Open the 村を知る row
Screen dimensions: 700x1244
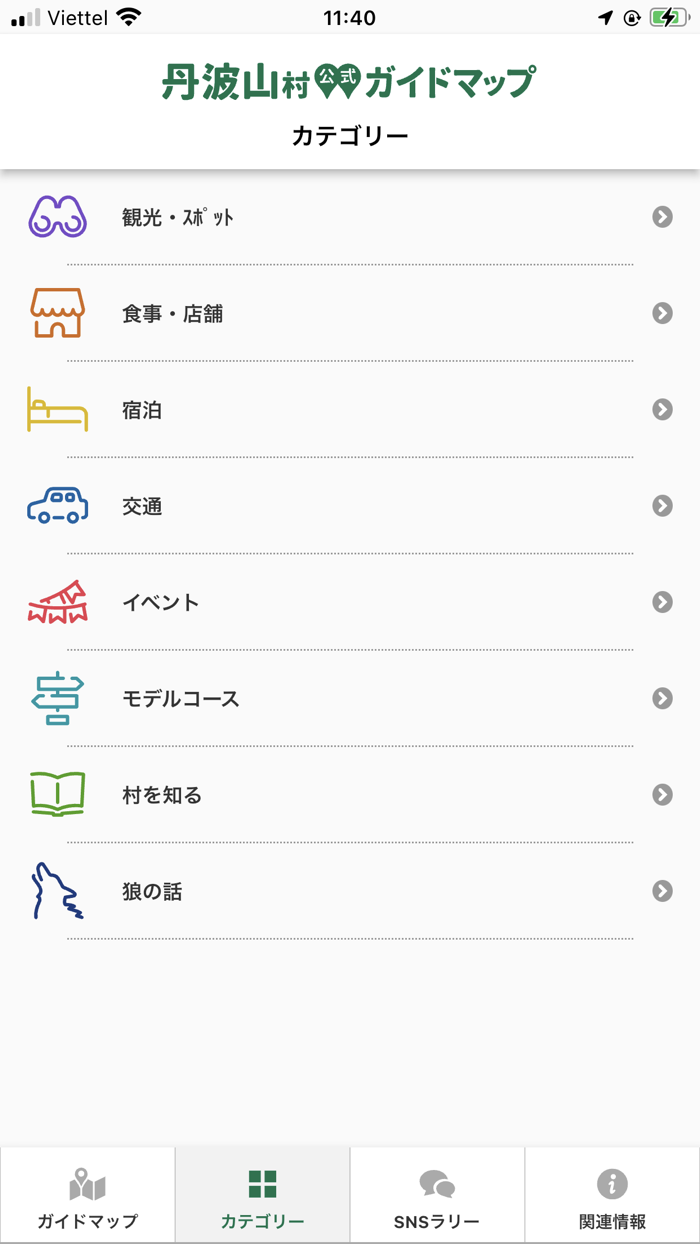pyautogui.click(x=350, y=794)
